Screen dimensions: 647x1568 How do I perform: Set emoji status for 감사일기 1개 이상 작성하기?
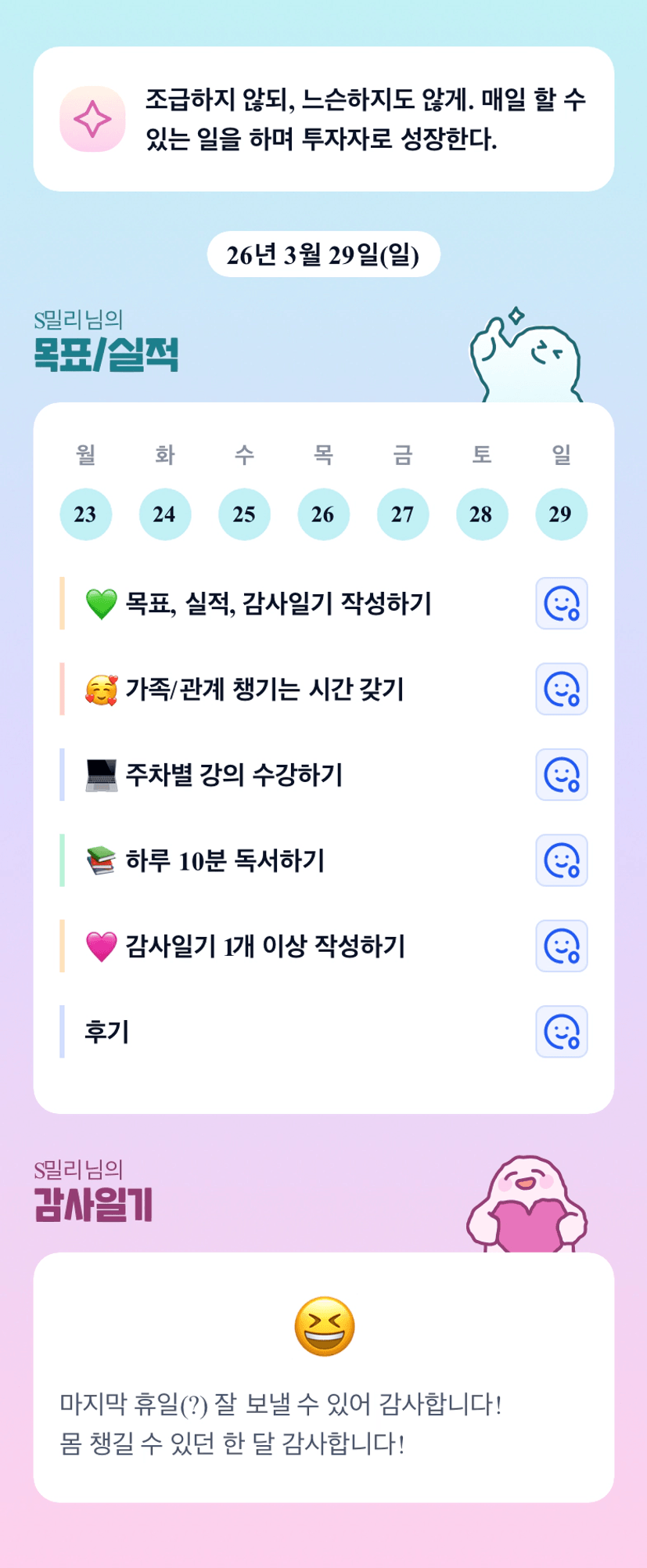(562, 946)
